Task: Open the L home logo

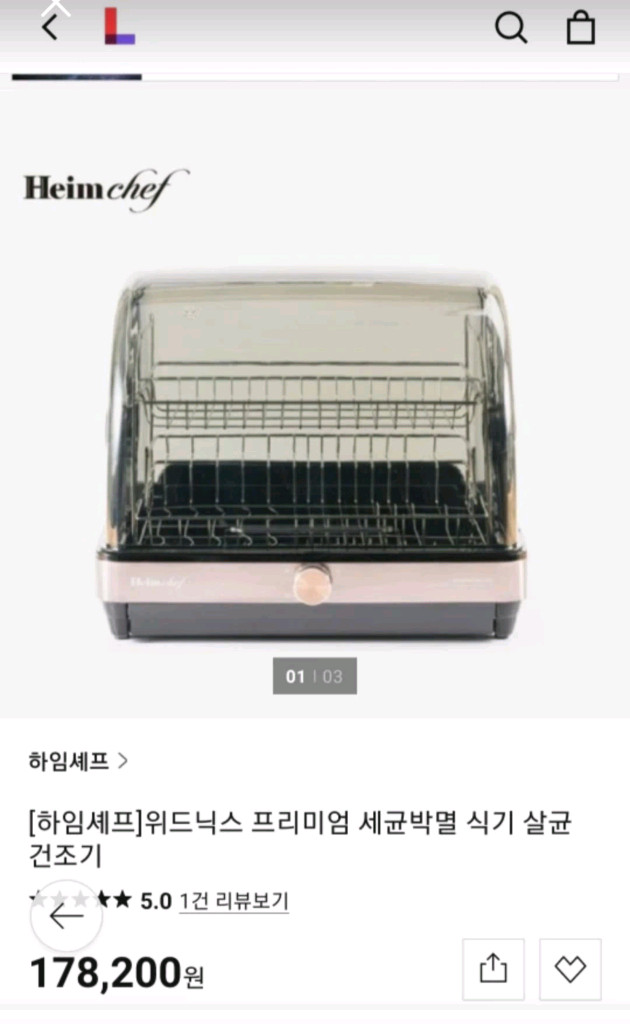Action: [x=119, y=28]
